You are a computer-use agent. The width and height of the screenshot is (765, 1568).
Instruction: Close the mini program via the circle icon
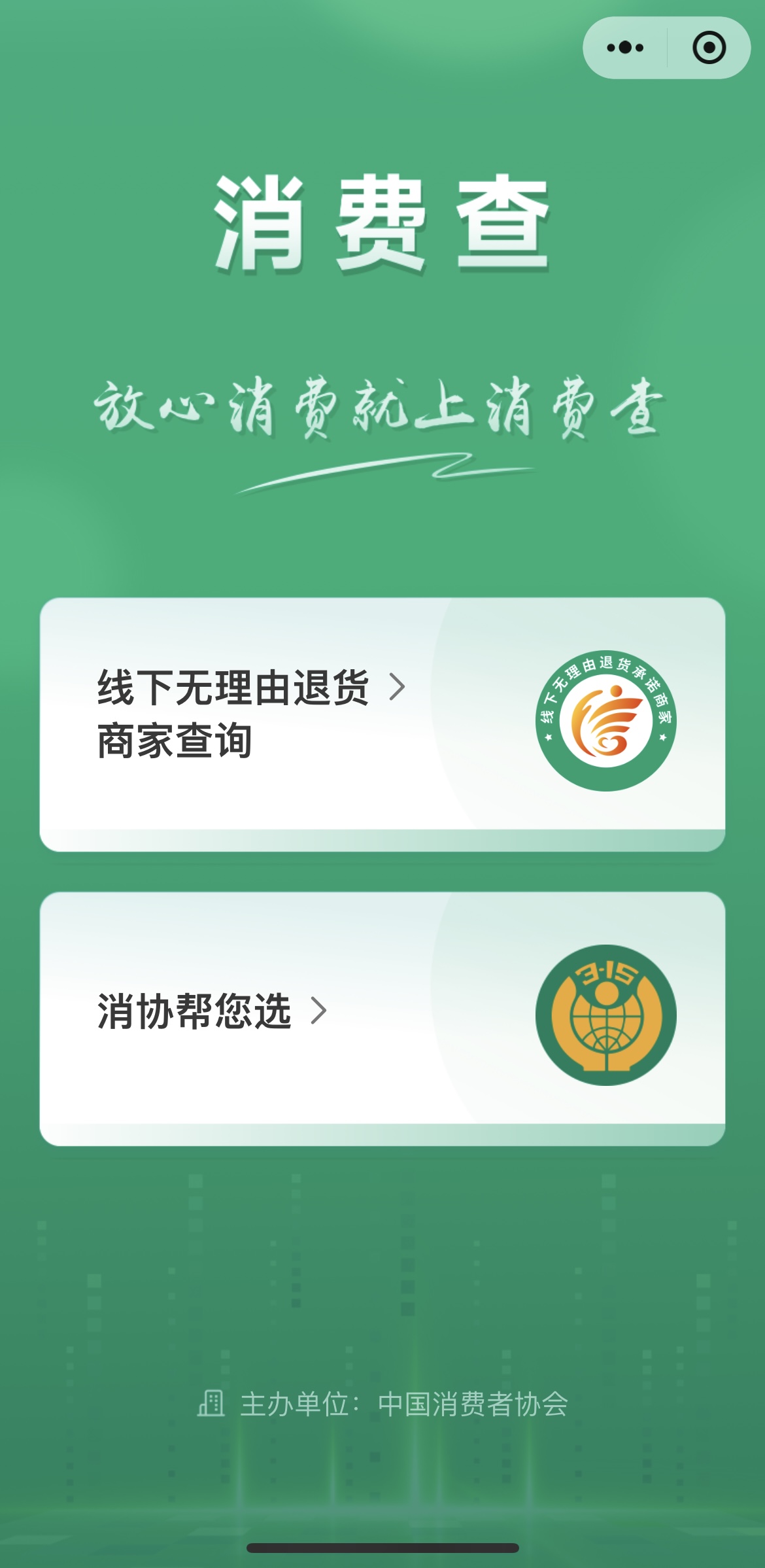pos(709,48)
